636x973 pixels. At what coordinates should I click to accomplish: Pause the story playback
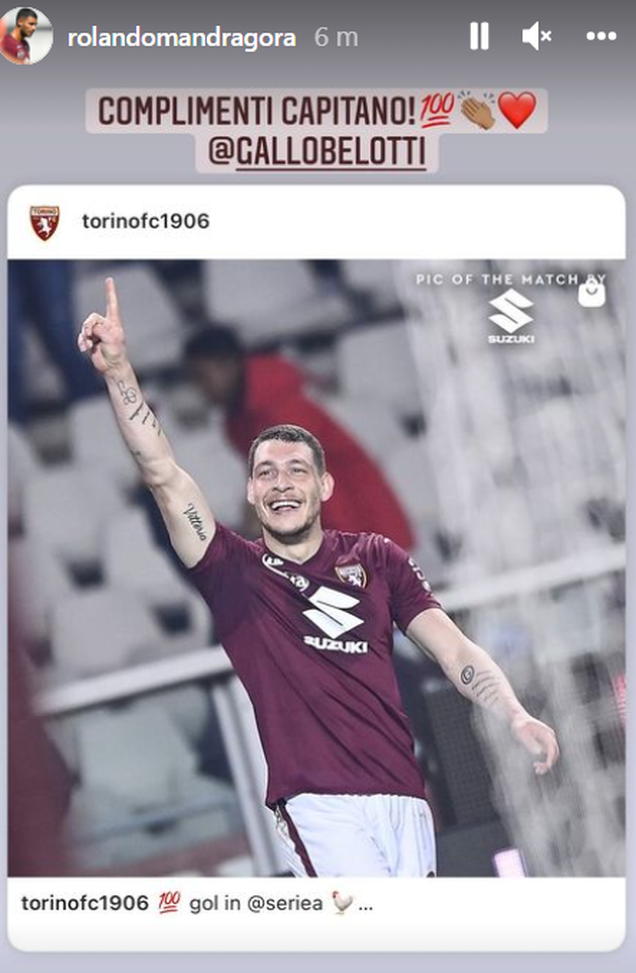click(479, 37)
